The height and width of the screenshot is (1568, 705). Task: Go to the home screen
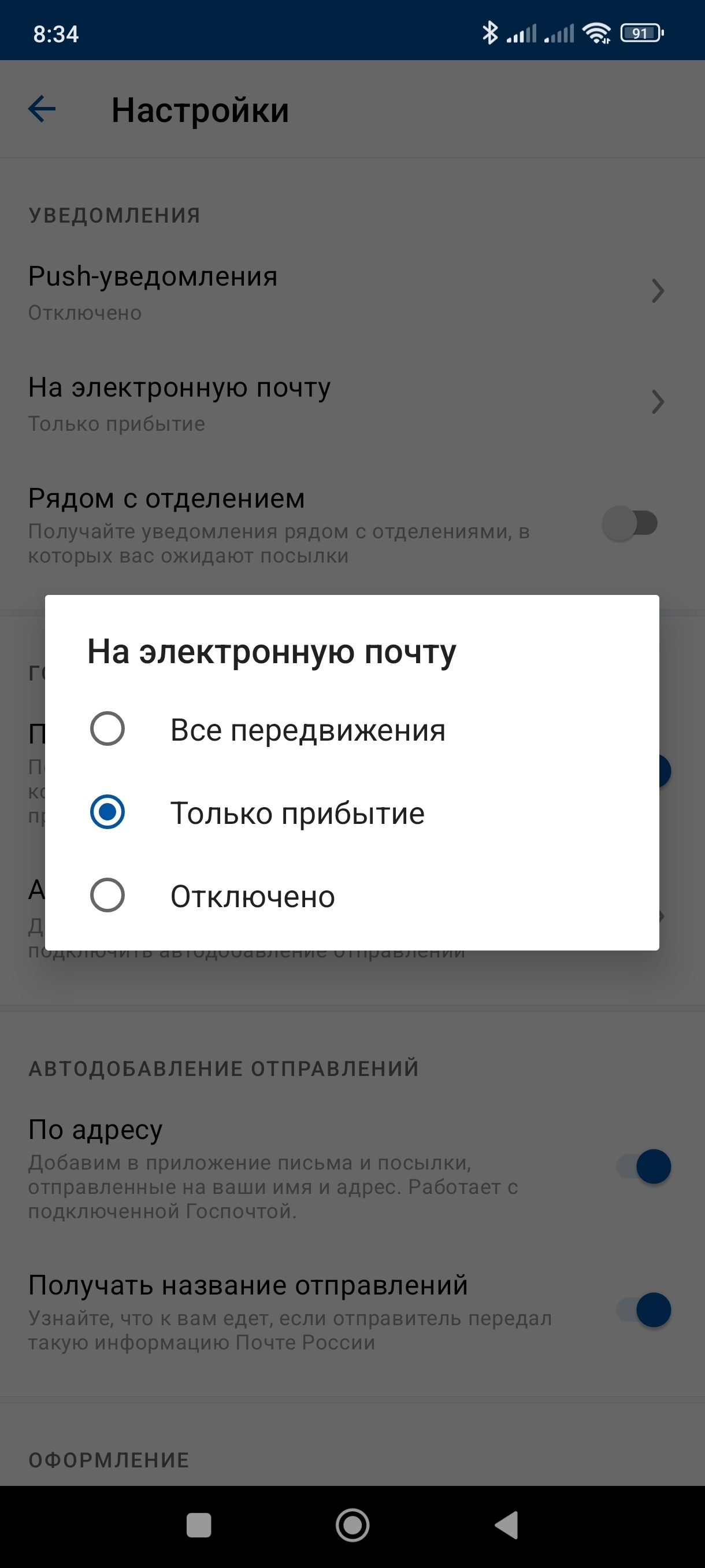tap(352, 1525)
